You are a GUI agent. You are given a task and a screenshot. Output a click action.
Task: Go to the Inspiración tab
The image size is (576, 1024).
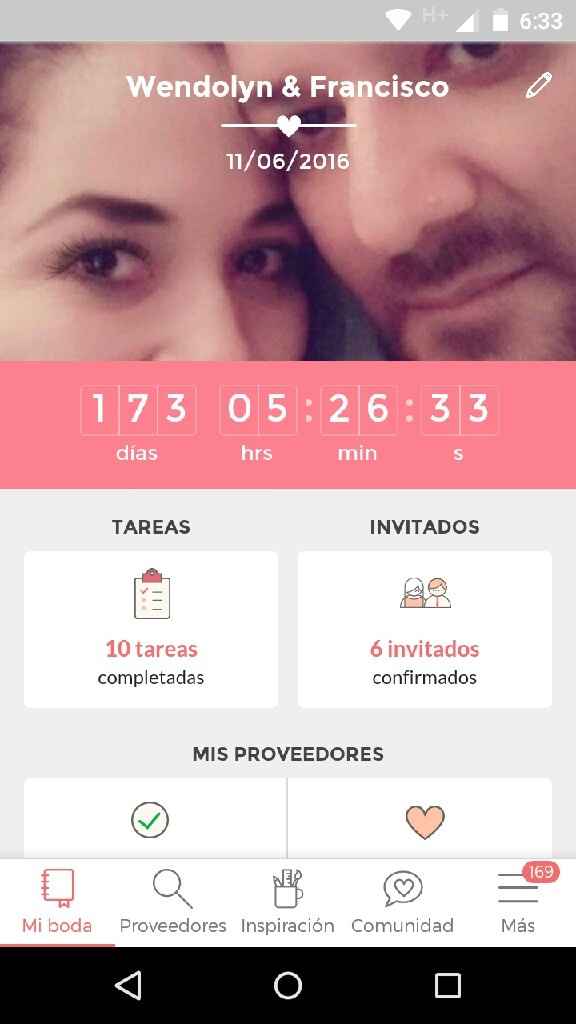pyautogui.click(x=287, y=902)
